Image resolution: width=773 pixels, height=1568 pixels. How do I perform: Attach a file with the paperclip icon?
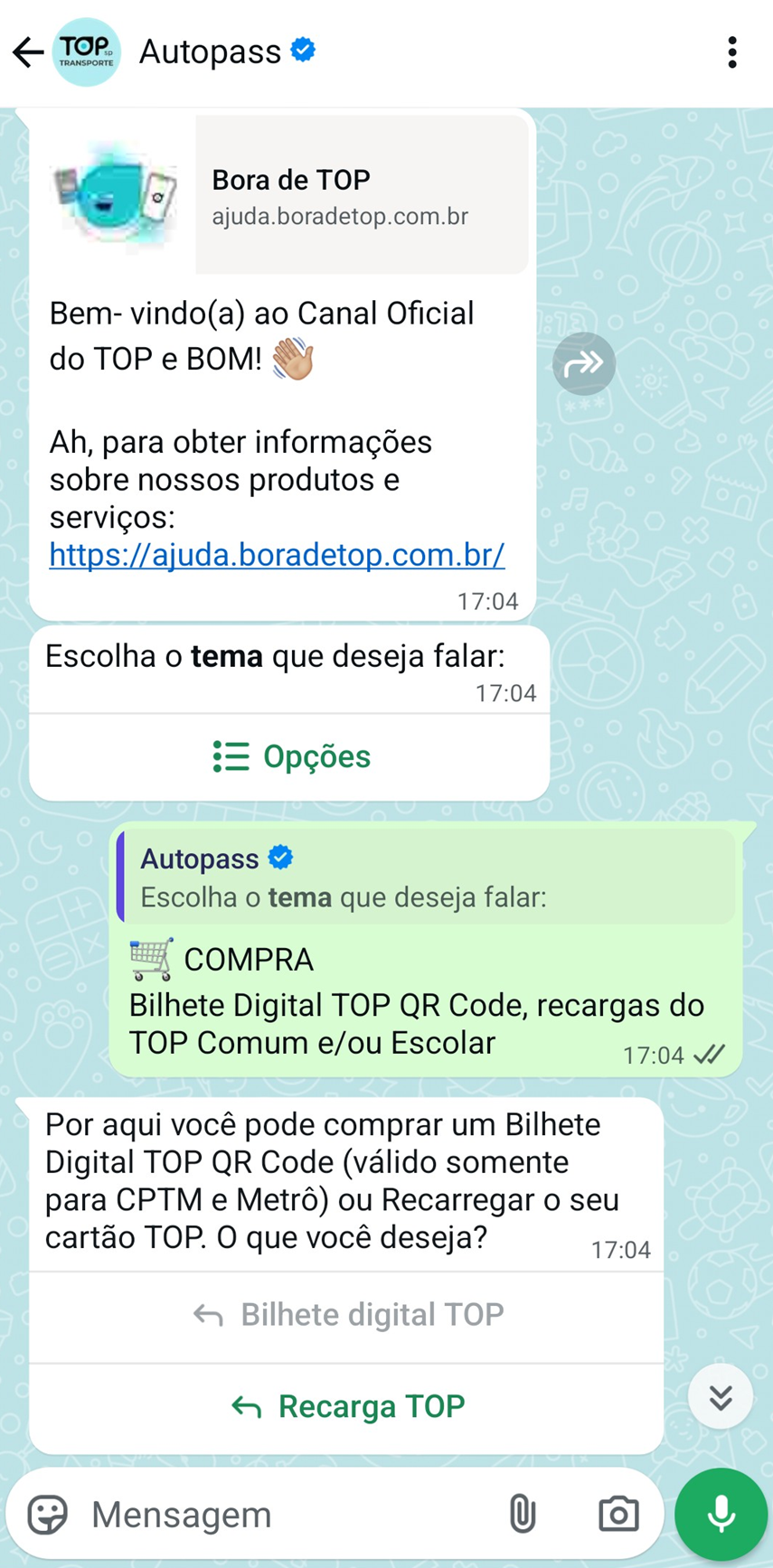(x=523, y=1513)
